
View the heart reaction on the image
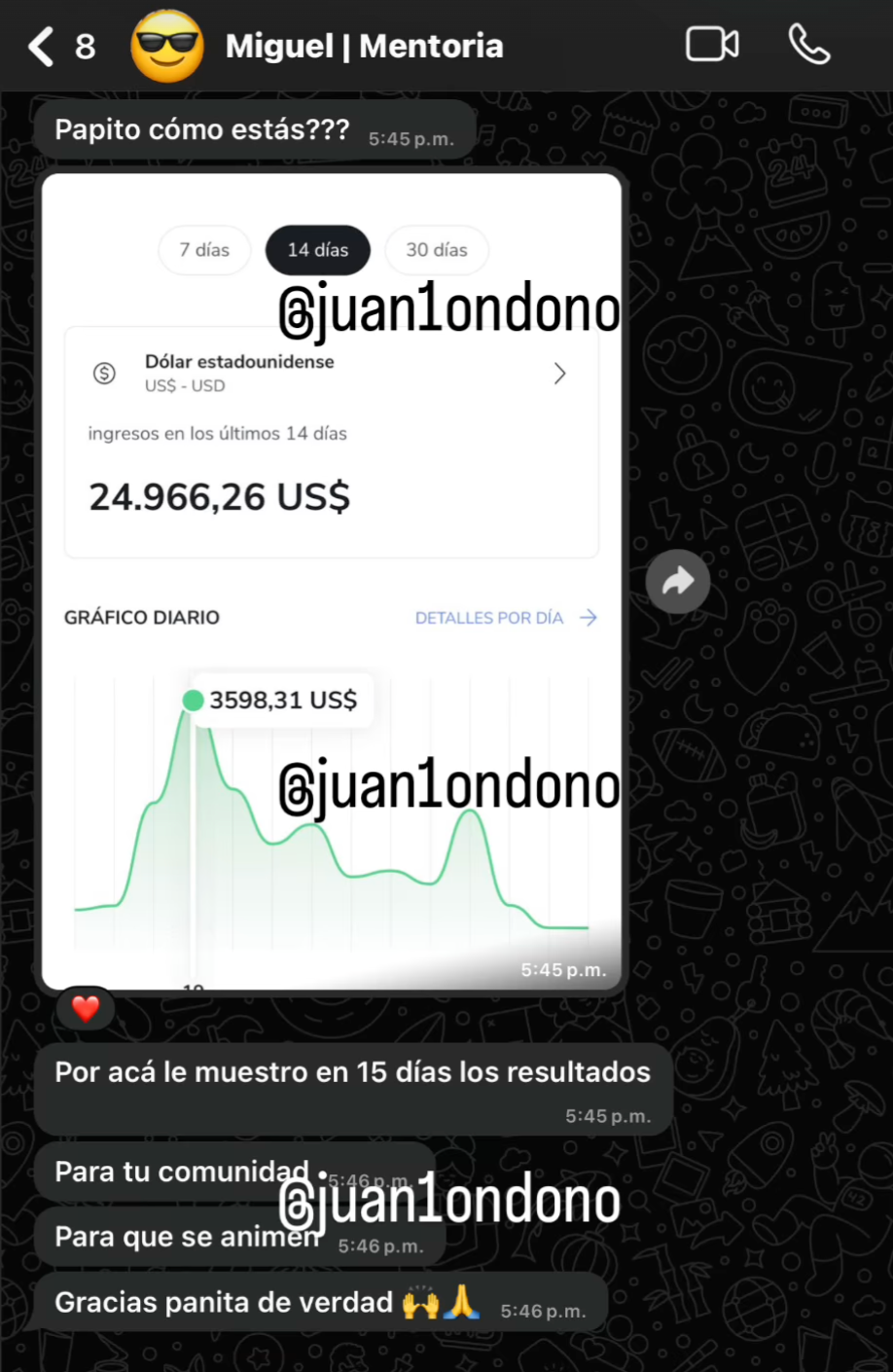point(86,1009)
